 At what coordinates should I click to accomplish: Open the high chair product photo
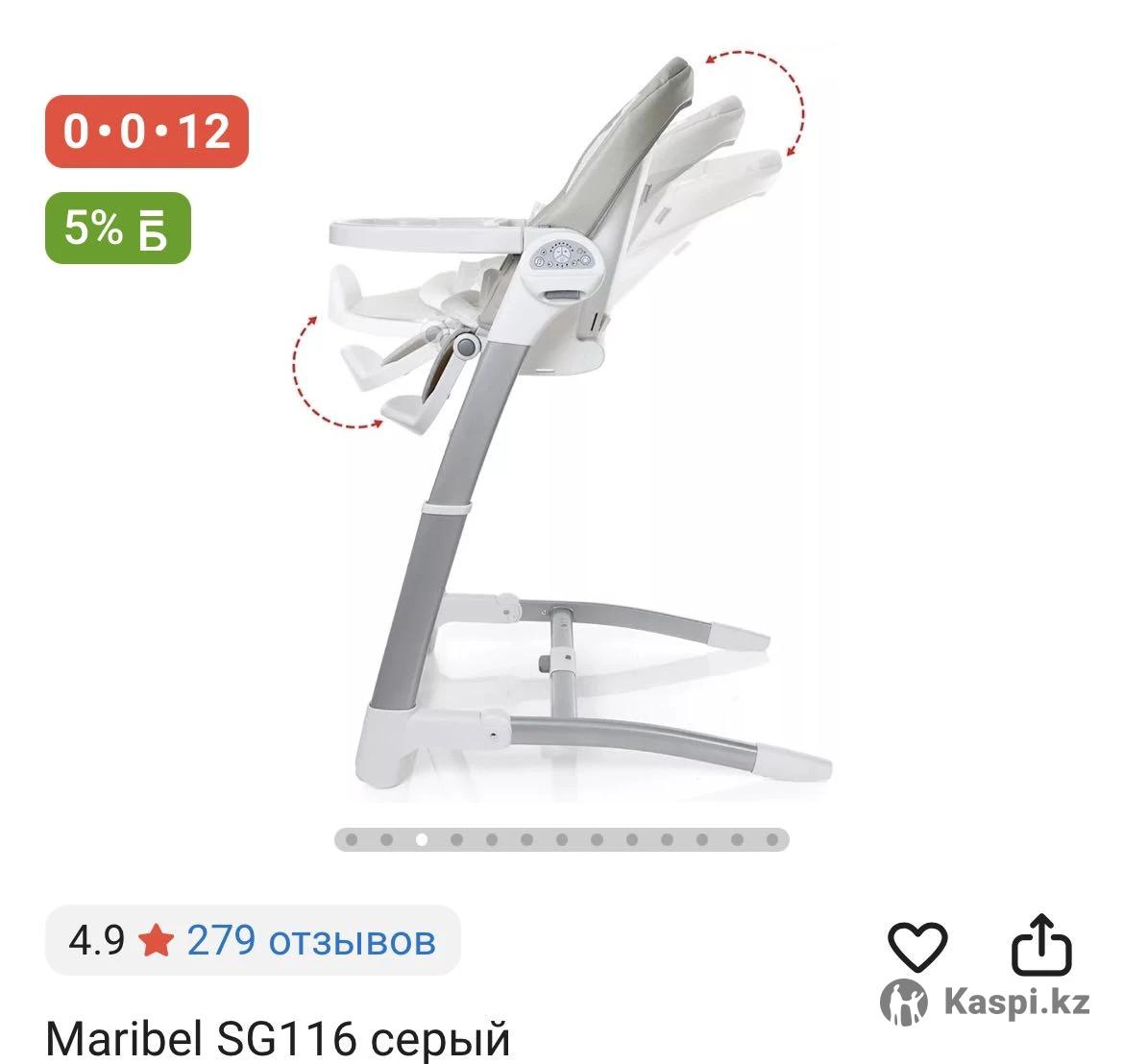(561, 423)
